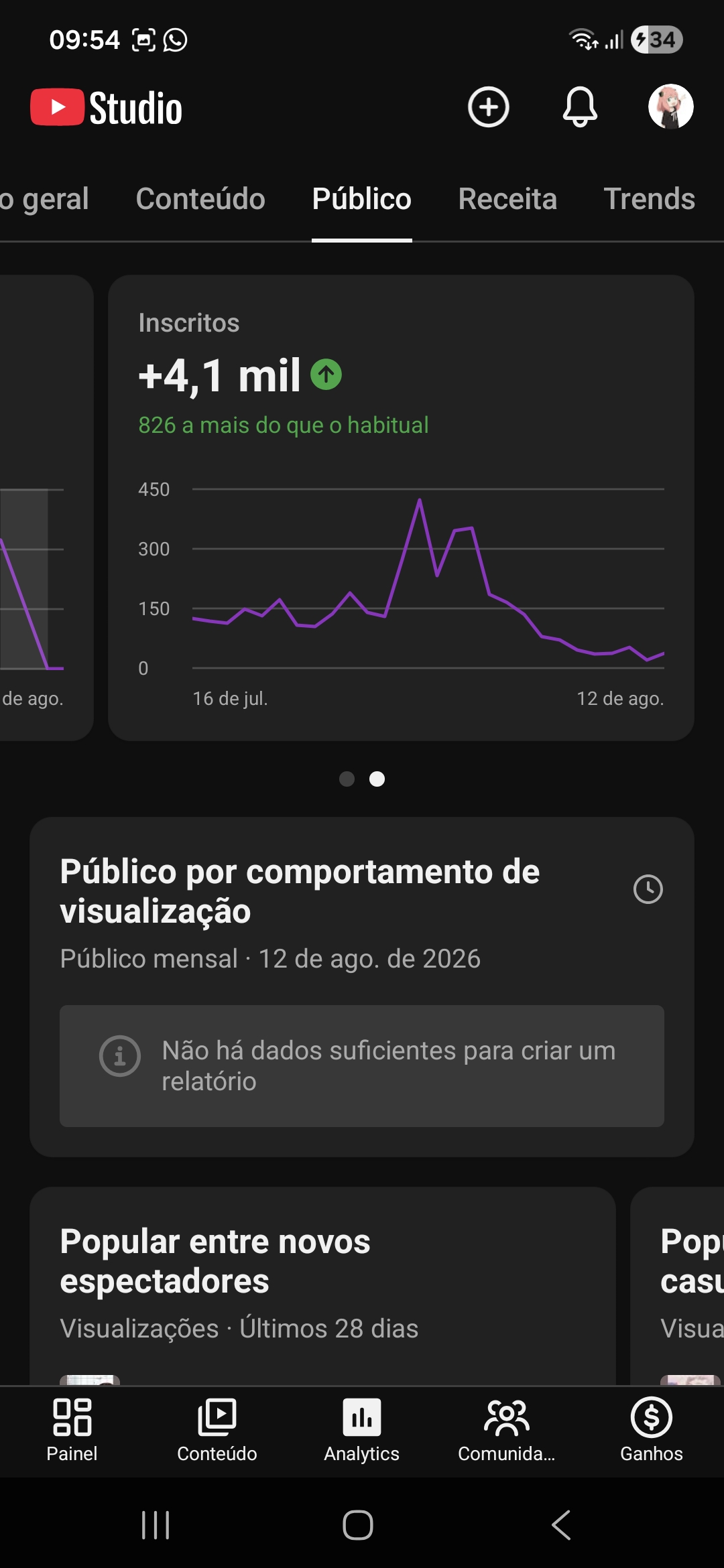724x1568 pixels.
Task: Switch to the Ganhos bottom tab
Action: pyautogui.click(x=651, y=1430)
